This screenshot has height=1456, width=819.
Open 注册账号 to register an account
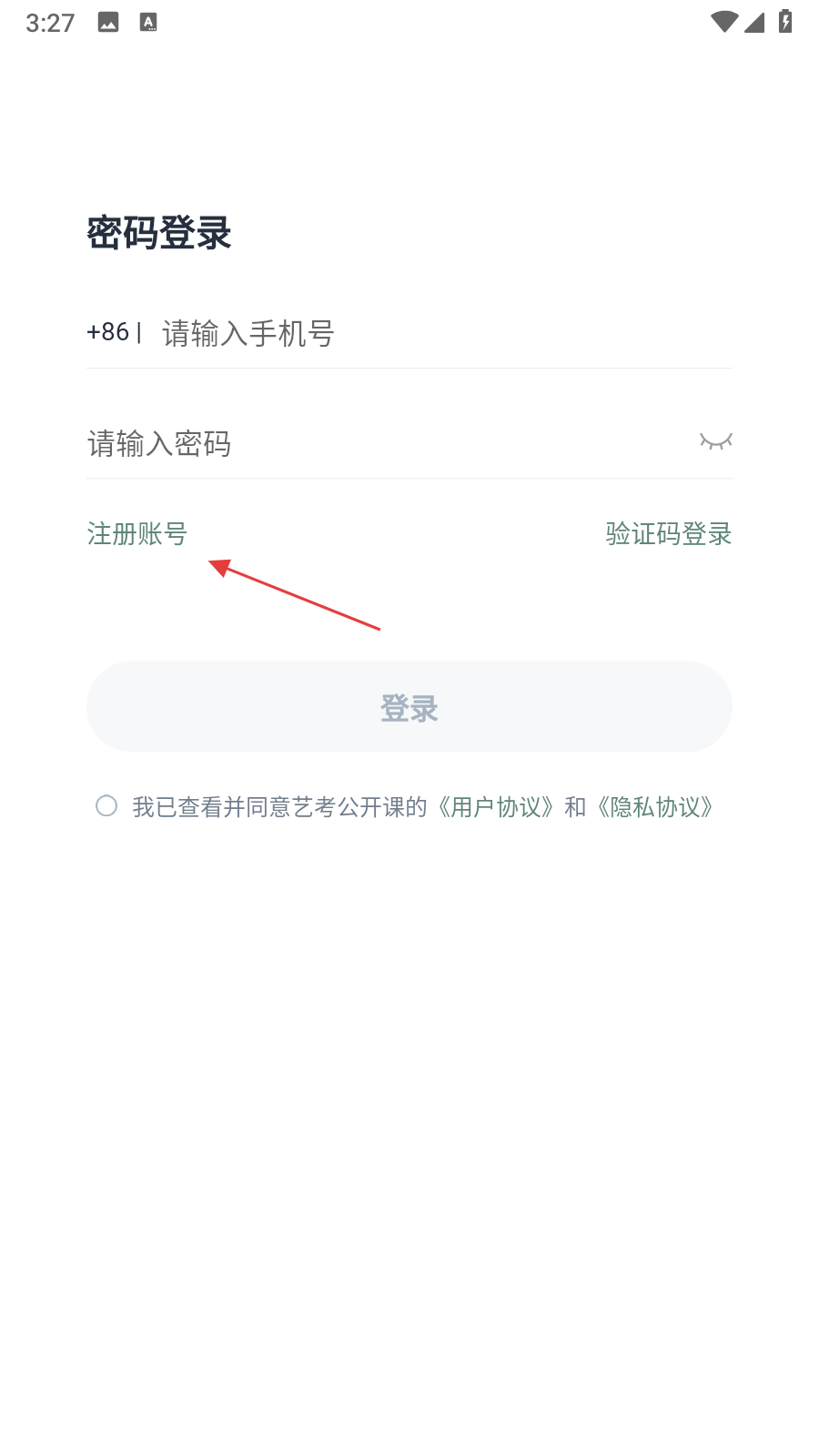[x=137, y=533]
